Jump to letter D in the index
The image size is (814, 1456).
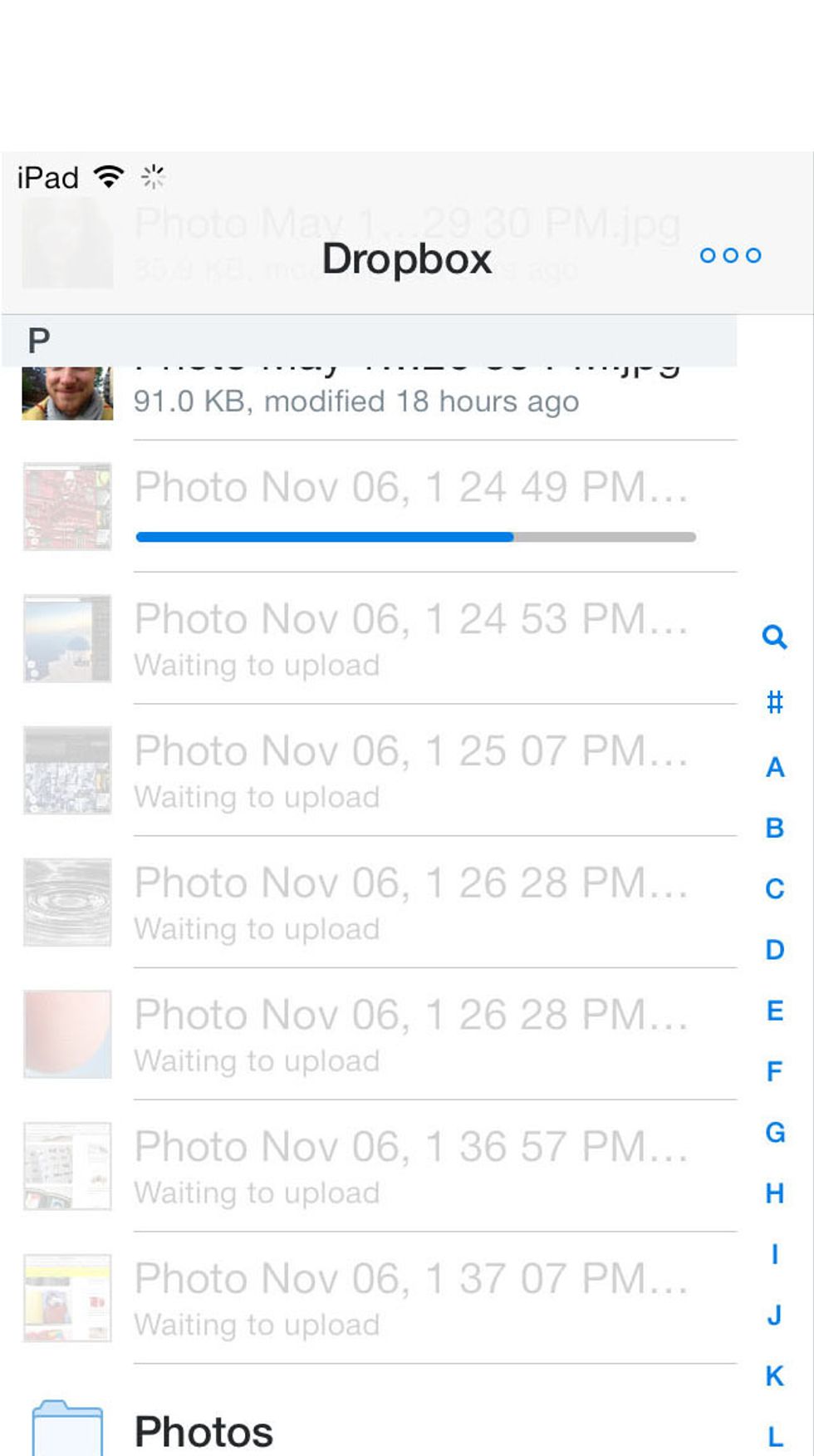tap(774, 949)
